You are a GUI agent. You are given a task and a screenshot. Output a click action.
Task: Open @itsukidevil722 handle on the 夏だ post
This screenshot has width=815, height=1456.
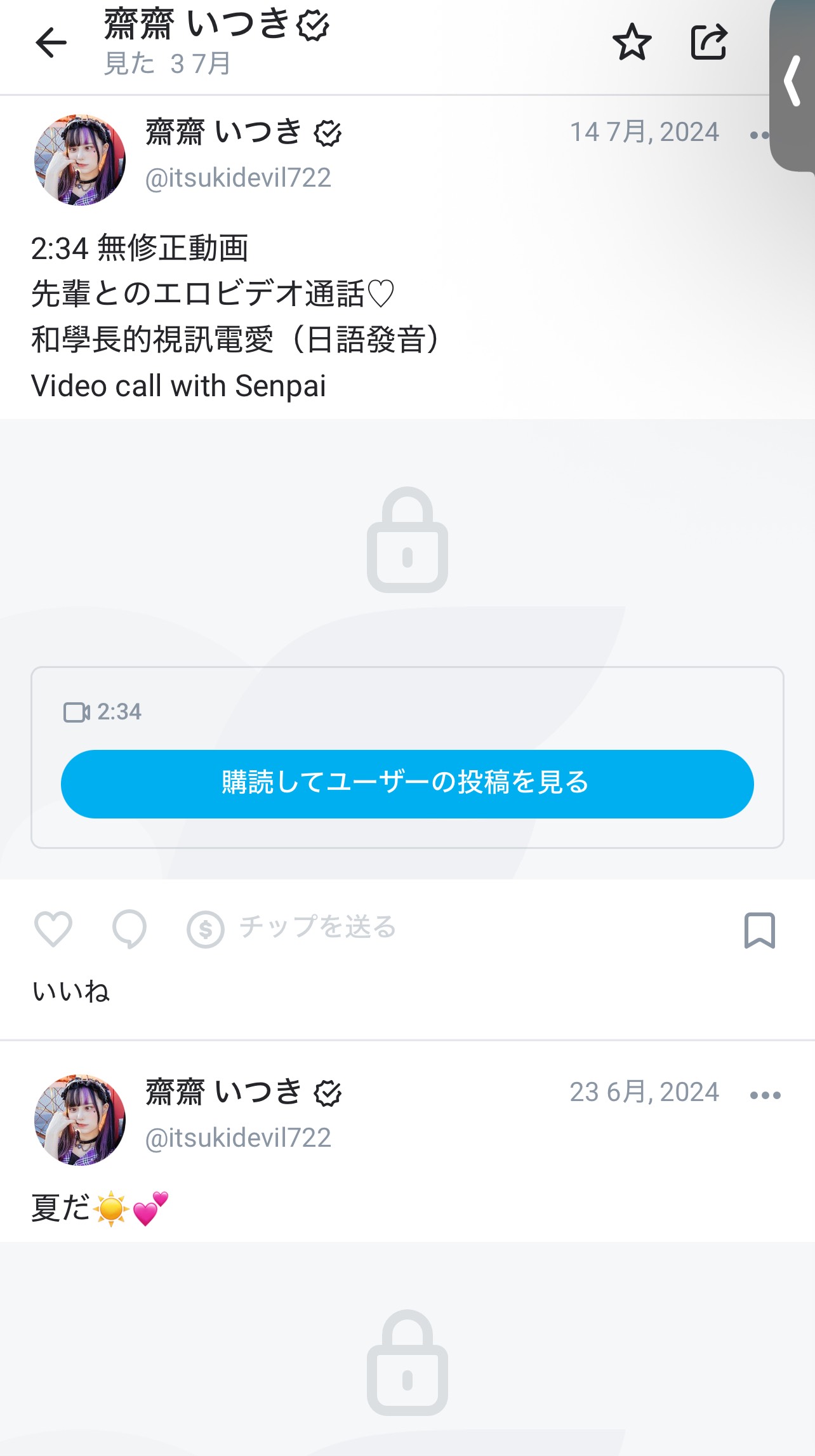238,1139
